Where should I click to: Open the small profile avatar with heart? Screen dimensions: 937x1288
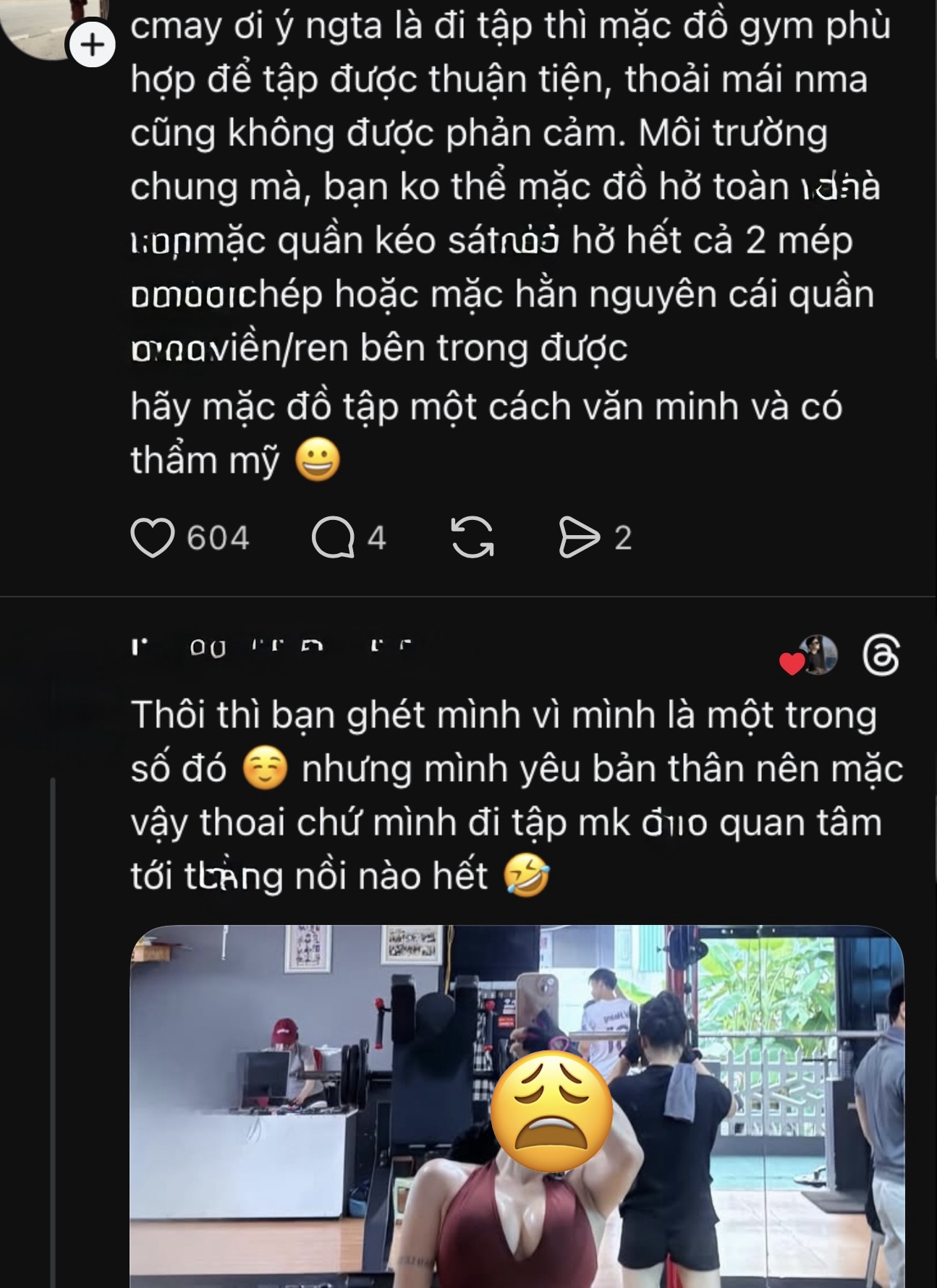[818, 655]
